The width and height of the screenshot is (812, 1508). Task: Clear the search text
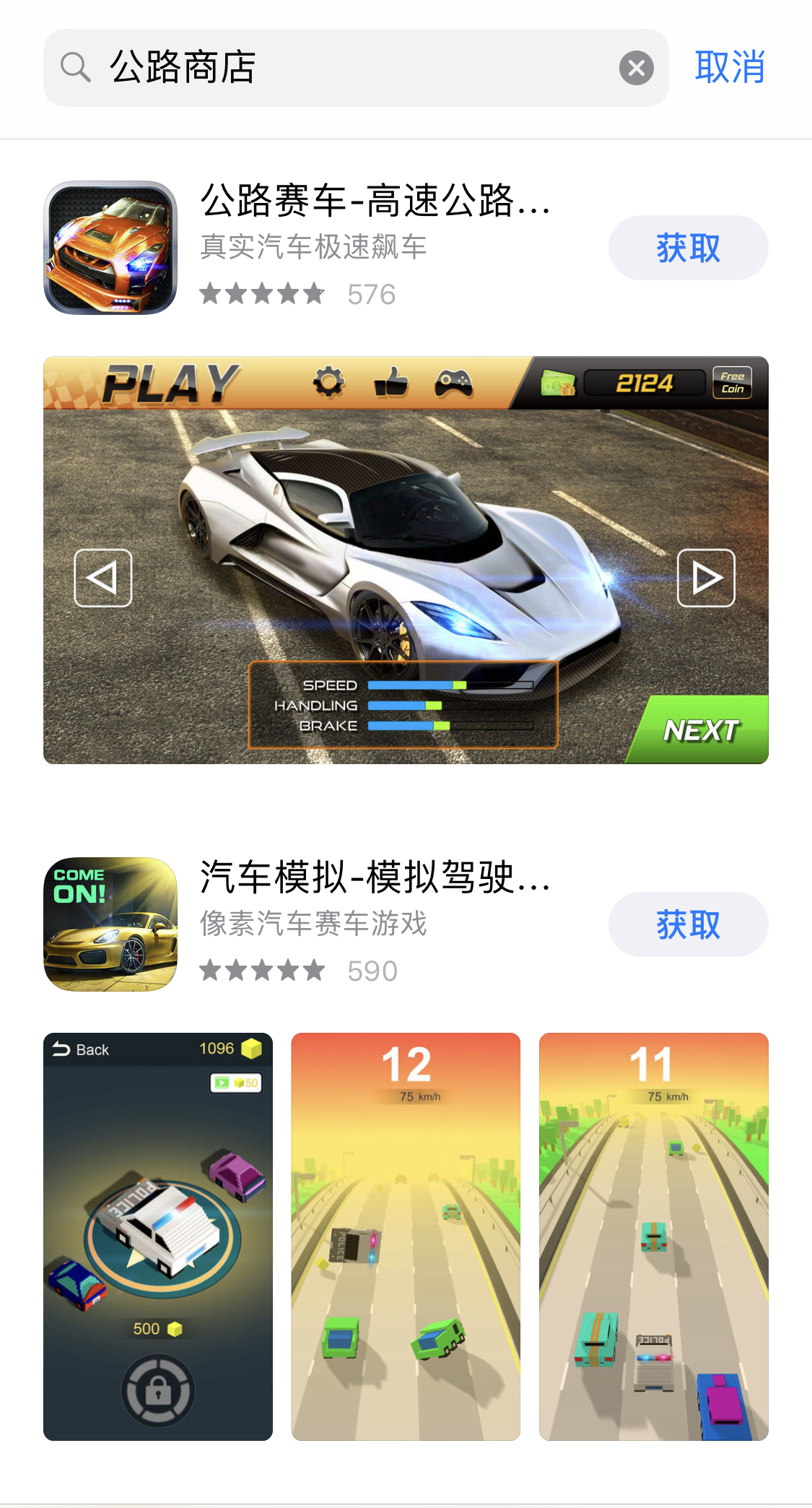(x=636, y=68)
